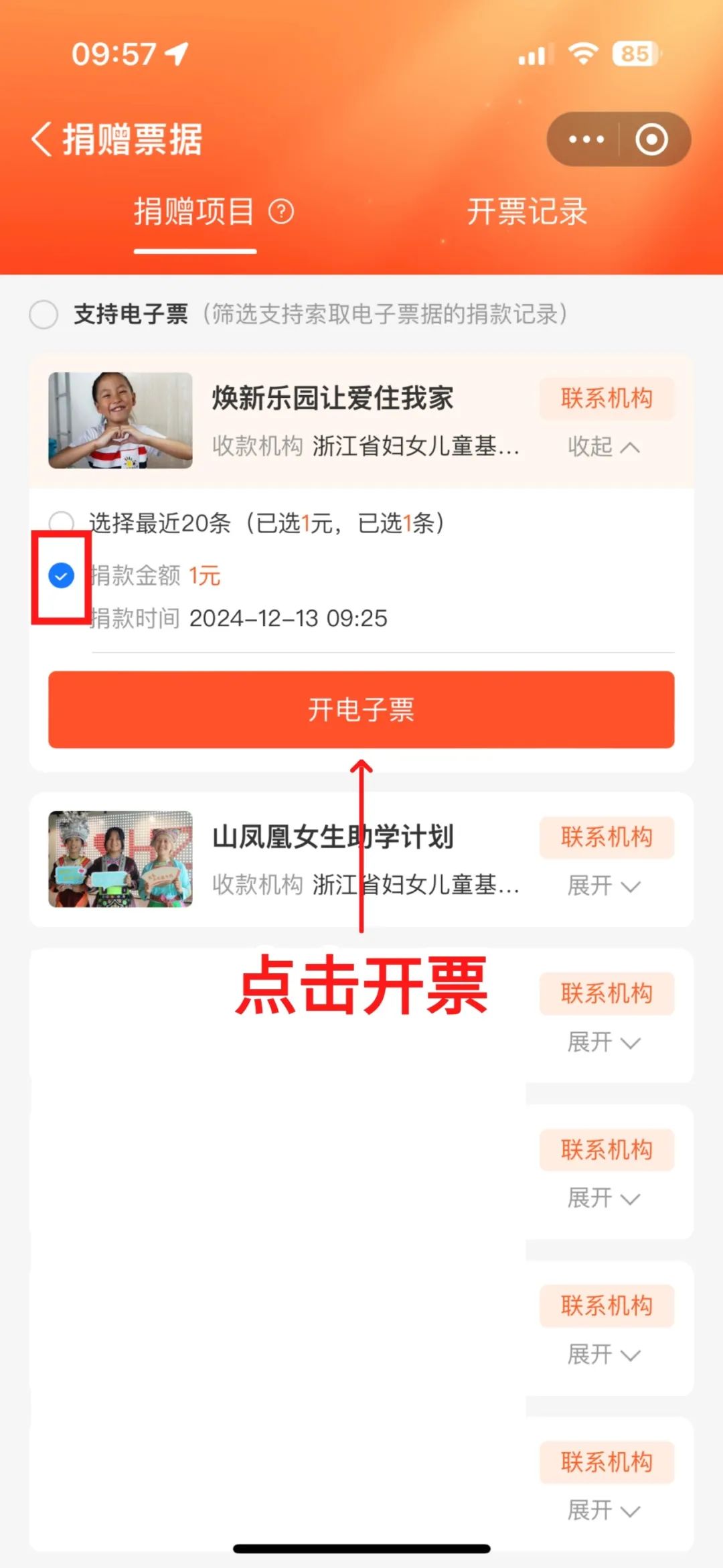Close the mini program with the circle icon
723x1568 pixels.
(x=651, y=139)
